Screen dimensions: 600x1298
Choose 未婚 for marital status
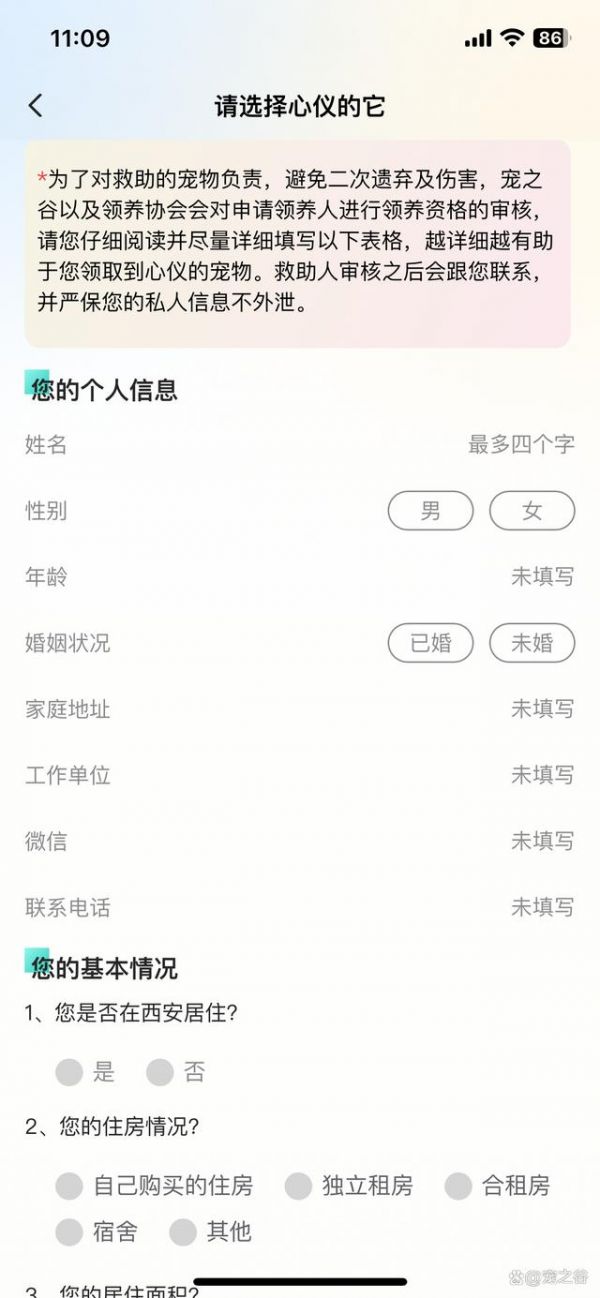point(532,643)
